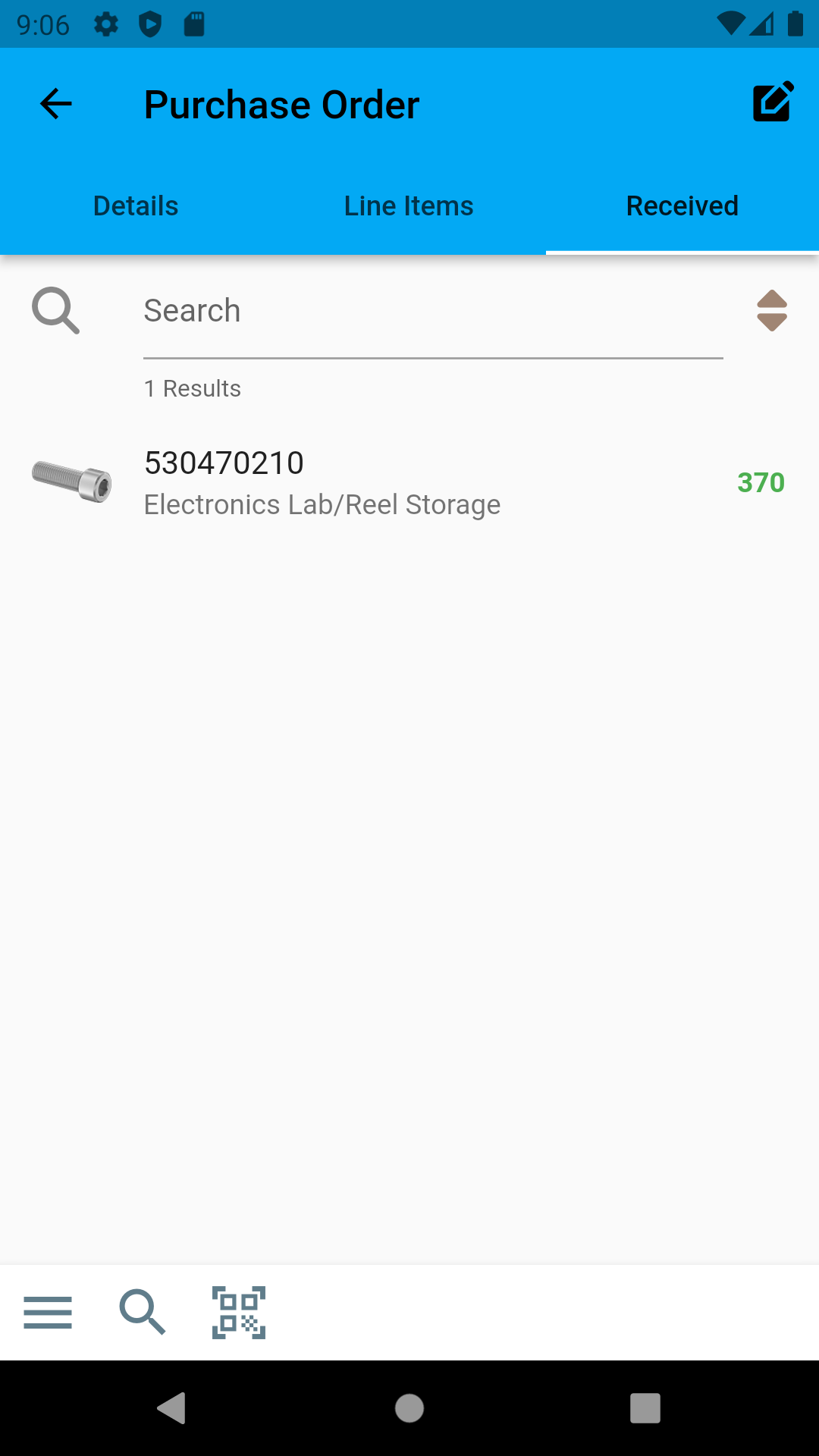Open the sort order options
Screen dimensions: 819x1456
coord(772,311)
